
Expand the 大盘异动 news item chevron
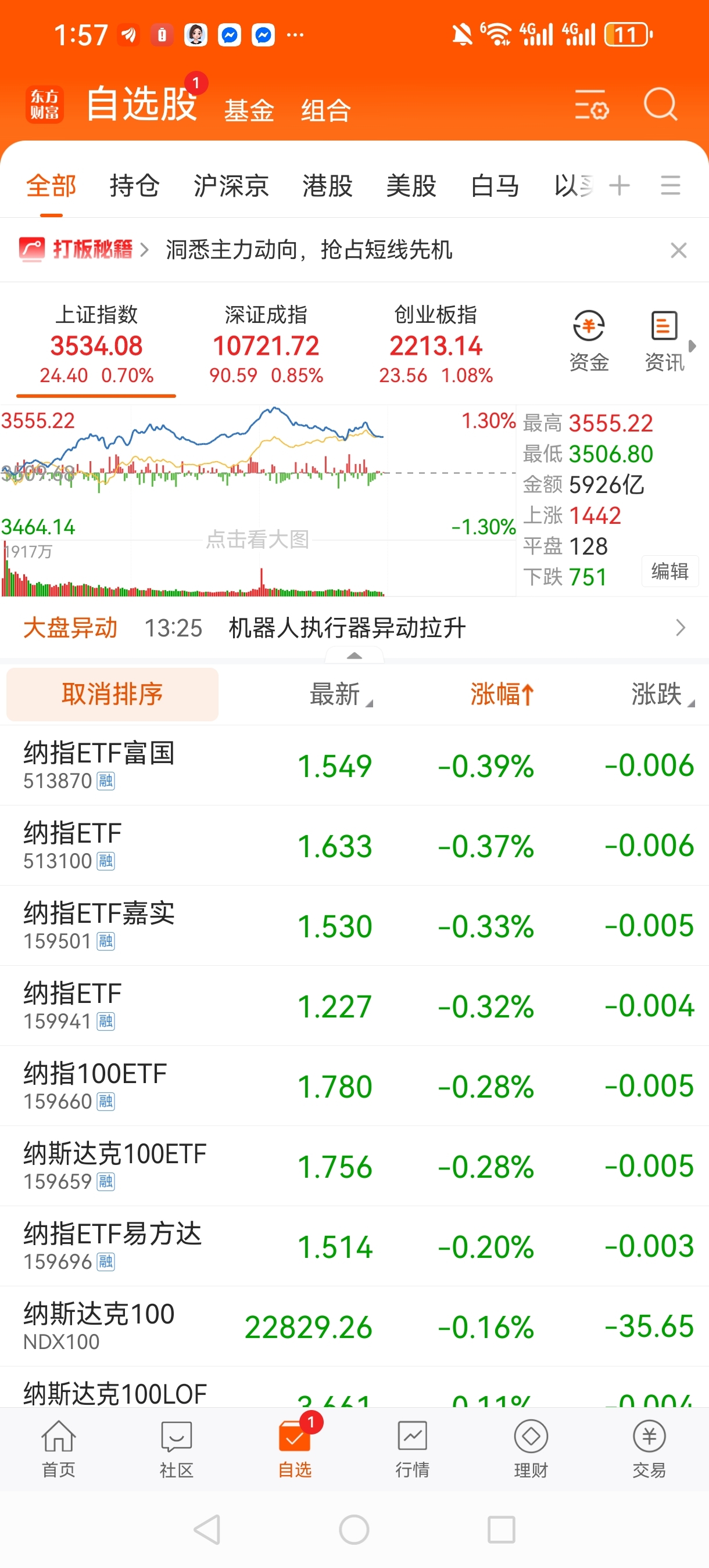[x=681, y=628]
